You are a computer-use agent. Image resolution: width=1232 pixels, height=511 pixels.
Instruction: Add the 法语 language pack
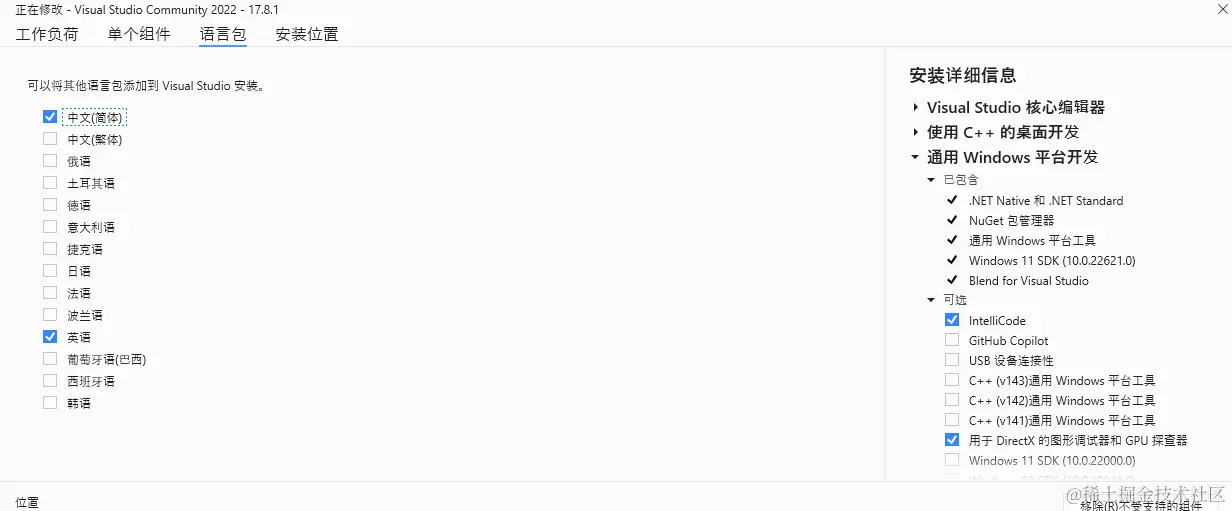point(50,293)
